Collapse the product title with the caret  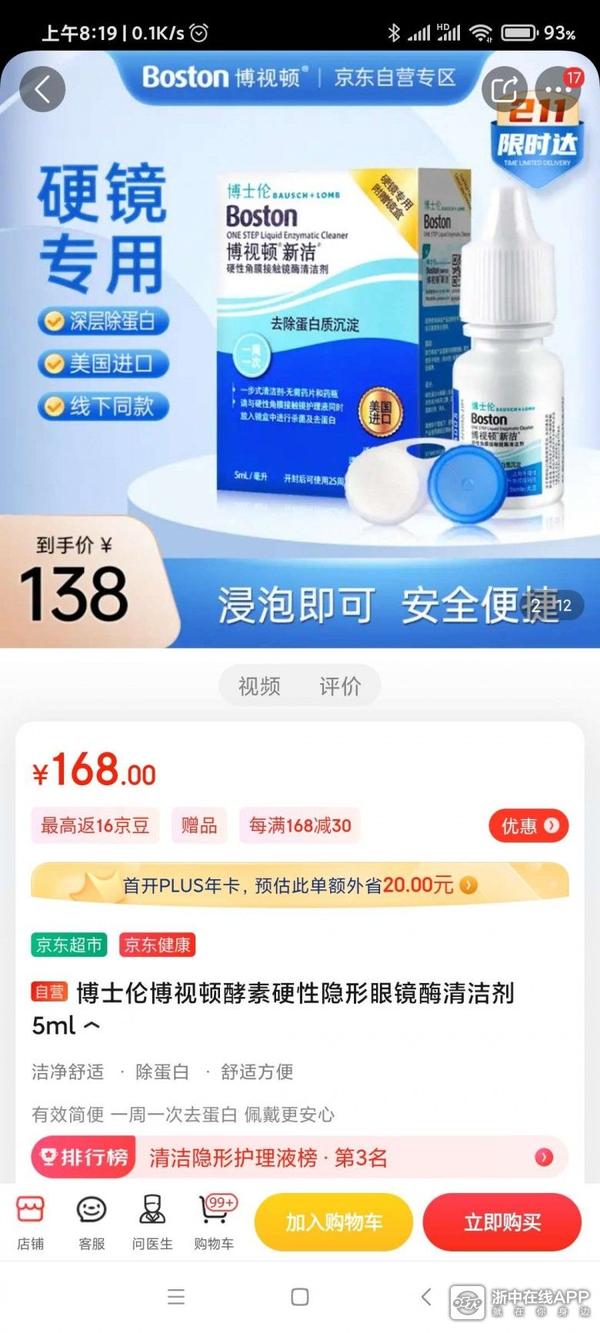pyautogui.click(x=92, y=1027)
